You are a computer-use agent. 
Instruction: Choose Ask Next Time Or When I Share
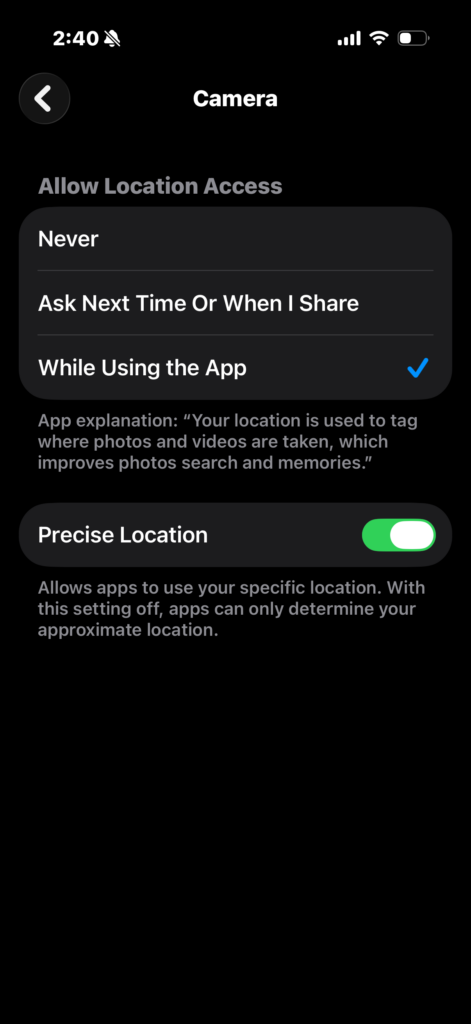(235, 303)
